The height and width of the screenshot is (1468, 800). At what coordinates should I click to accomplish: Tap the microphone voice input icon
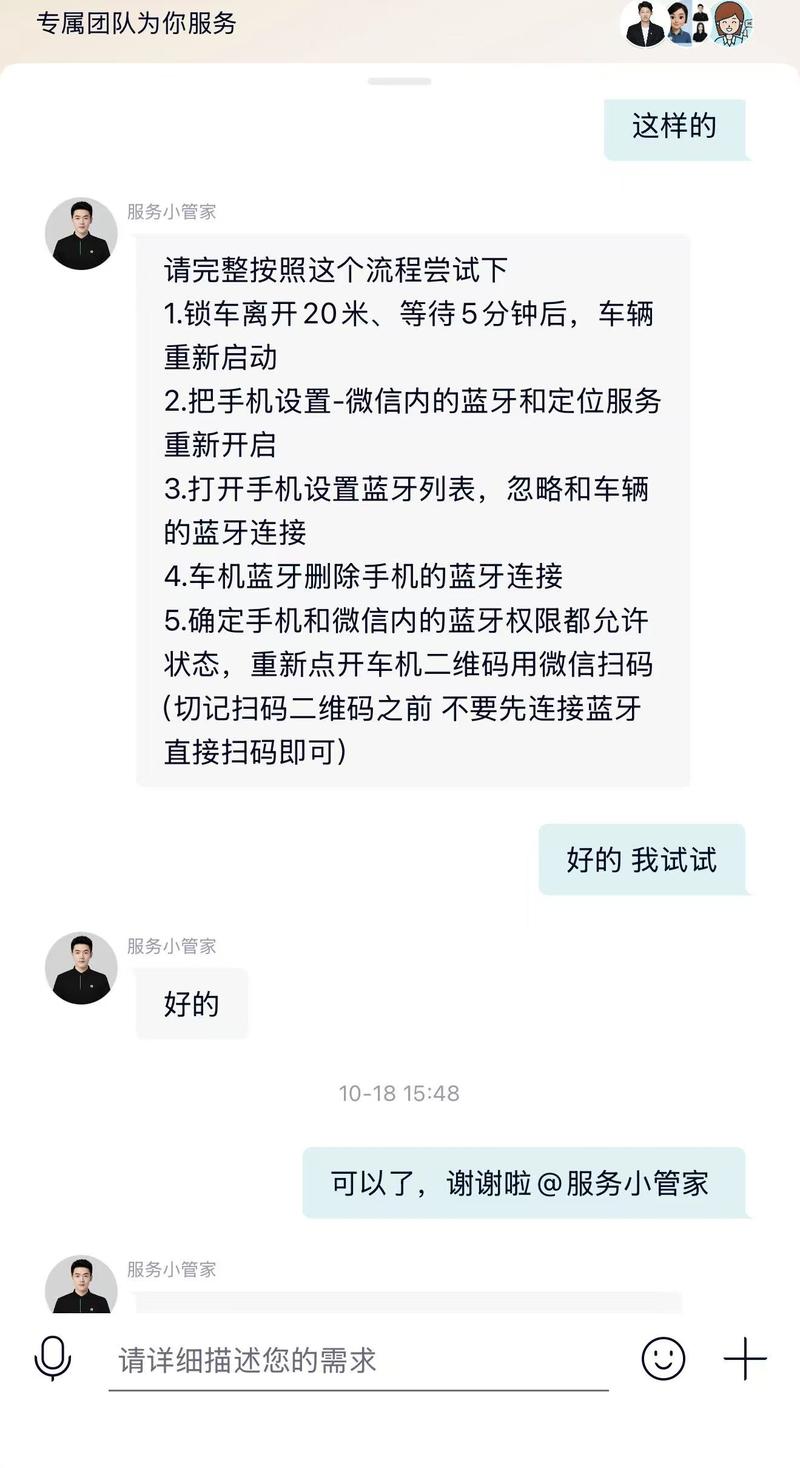pyautogui.click(x=50, y=1360)
